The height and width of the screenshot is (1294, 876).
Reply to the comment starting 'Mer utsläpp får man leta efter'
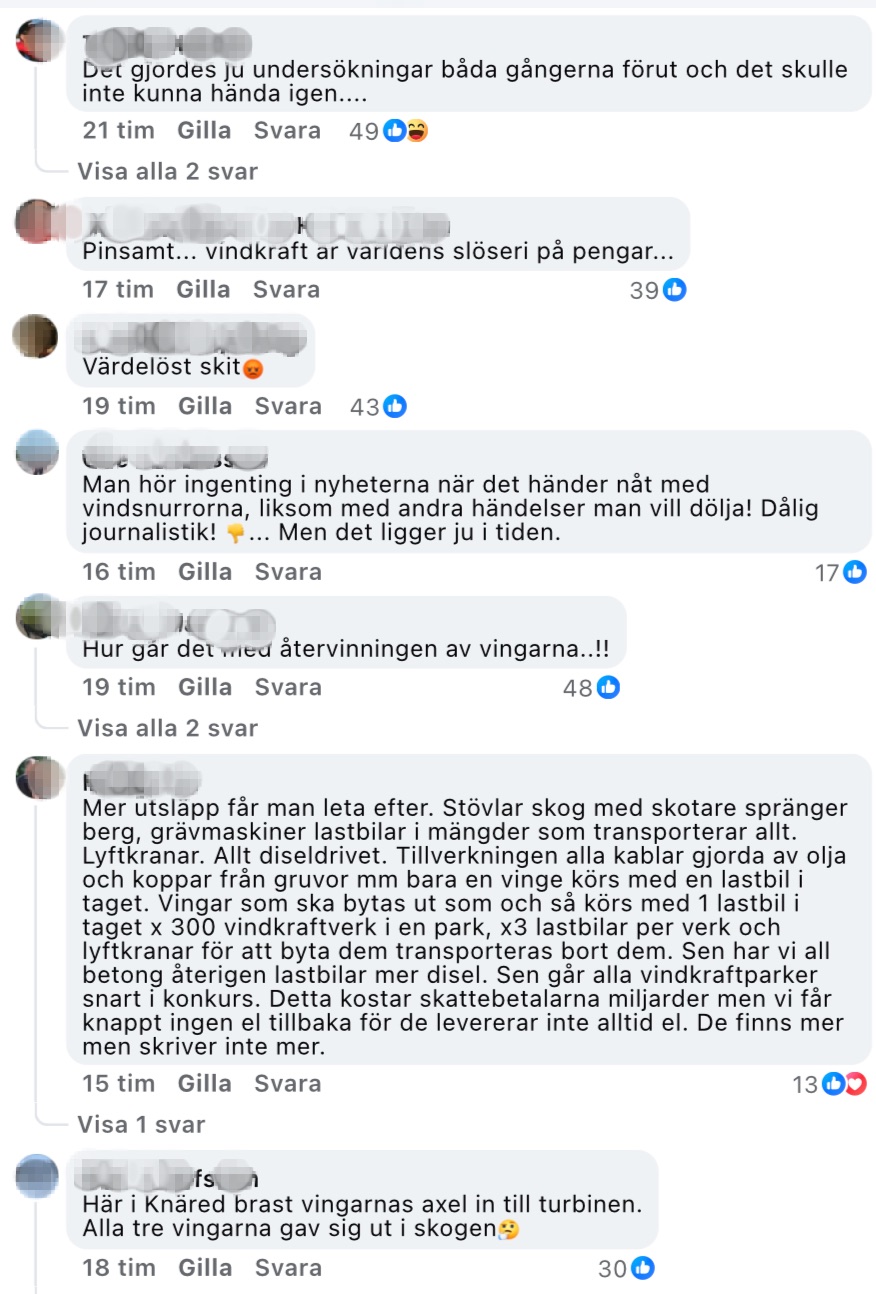pos(288,1083)
